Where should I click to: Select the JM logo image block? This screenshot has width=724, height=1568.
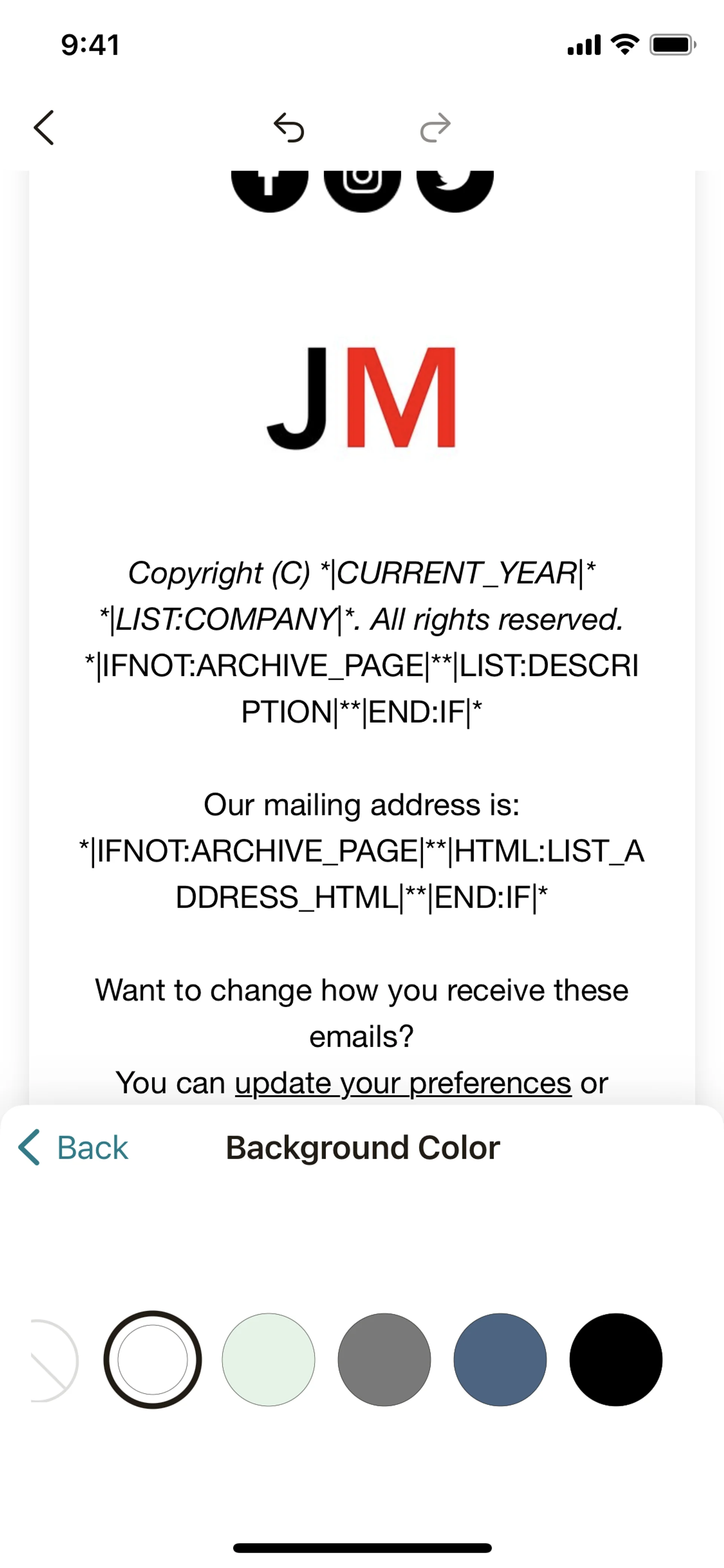coord(361,398)
